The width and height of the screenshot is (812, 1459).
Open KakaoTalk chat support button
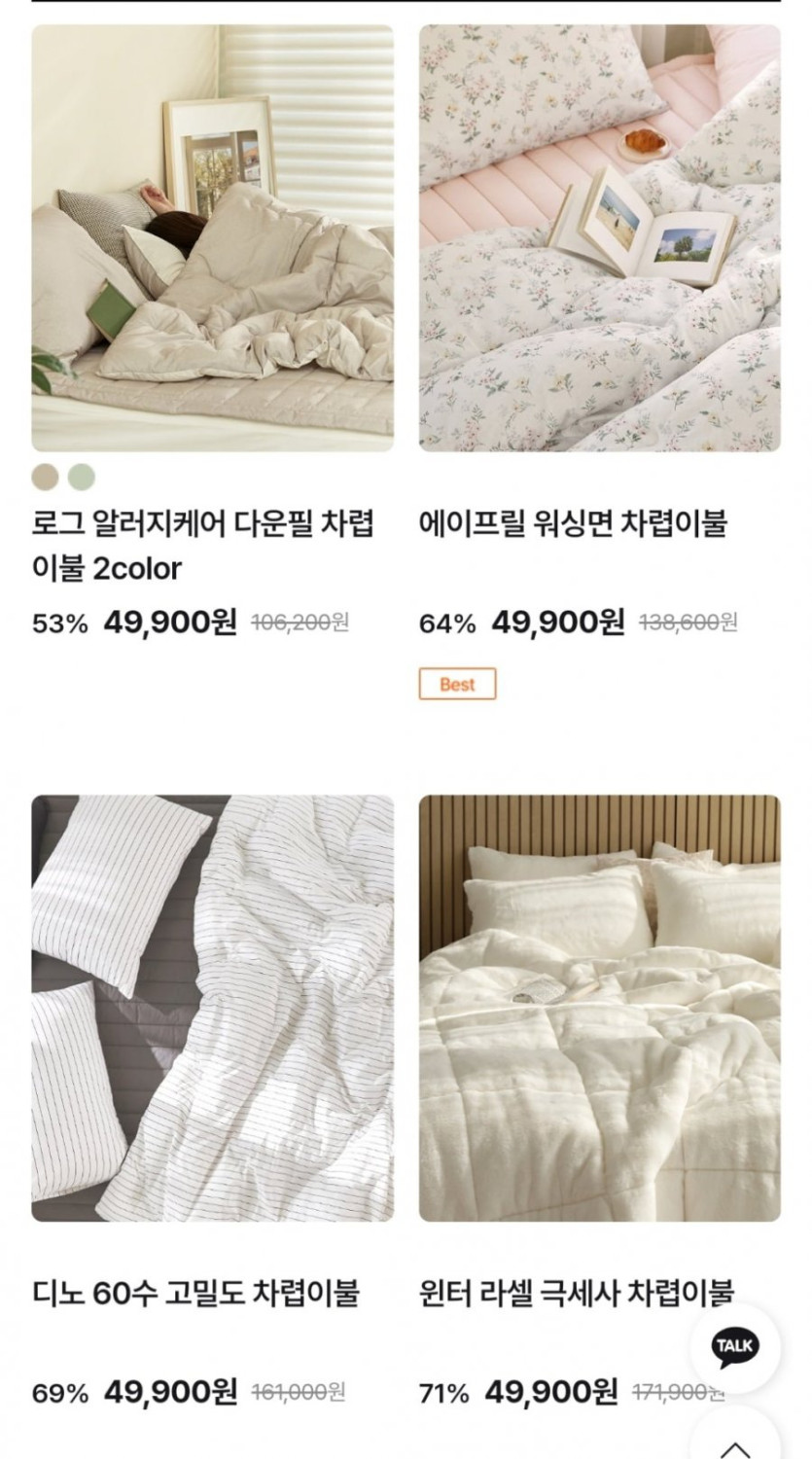[x=734, y=1346]
